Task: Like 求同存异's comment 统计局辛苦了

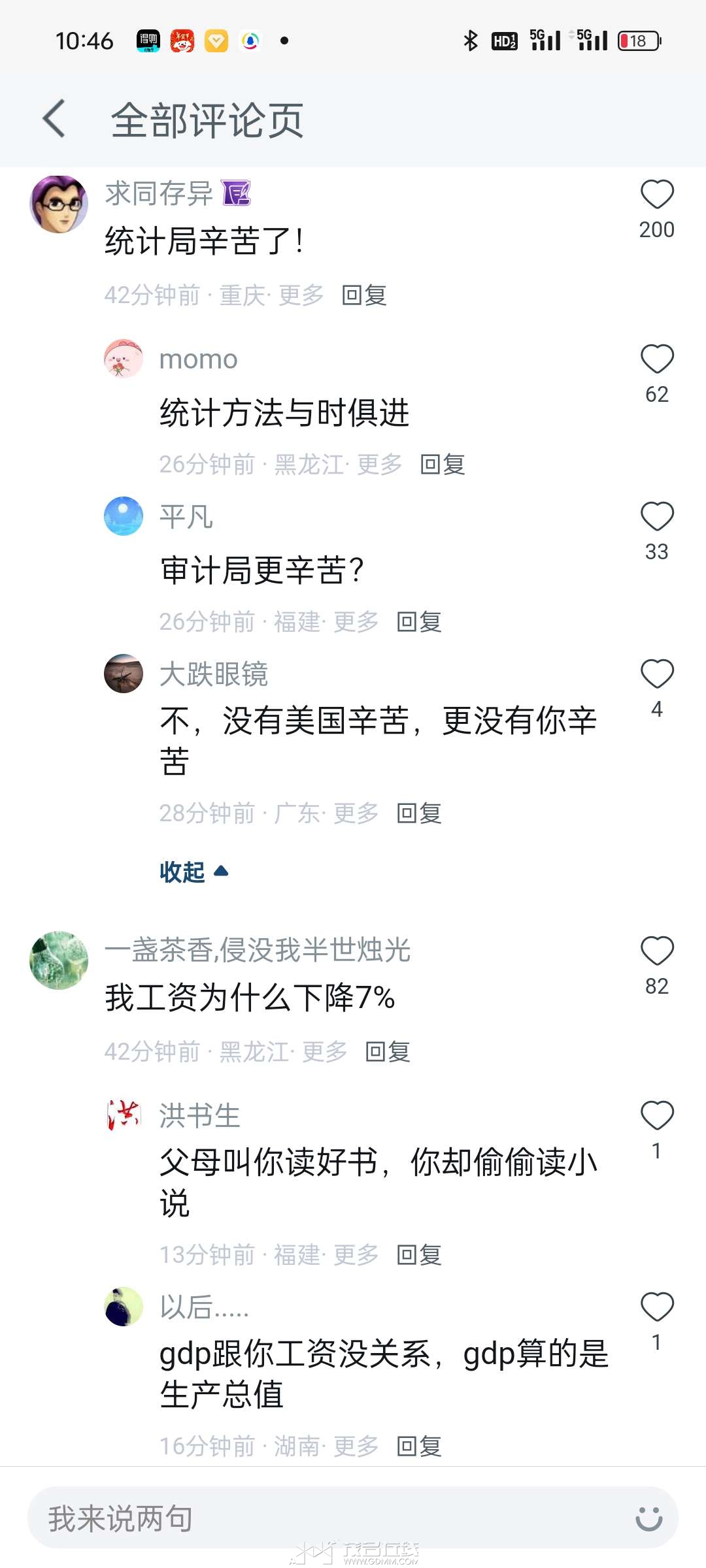Action: (x=656, y=195)
